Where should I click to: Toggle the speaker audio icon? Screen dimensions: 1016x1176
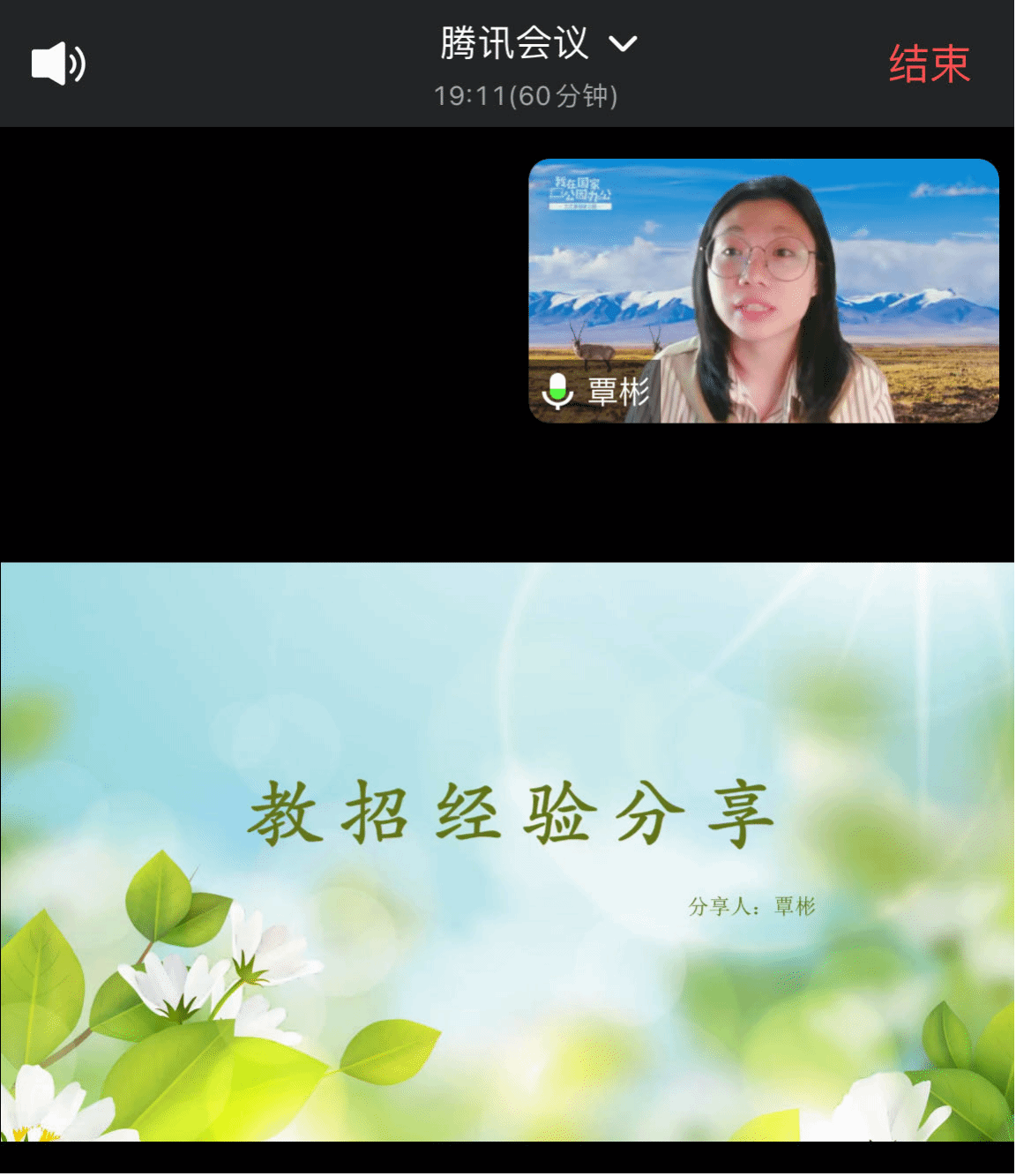click(58, 64)
